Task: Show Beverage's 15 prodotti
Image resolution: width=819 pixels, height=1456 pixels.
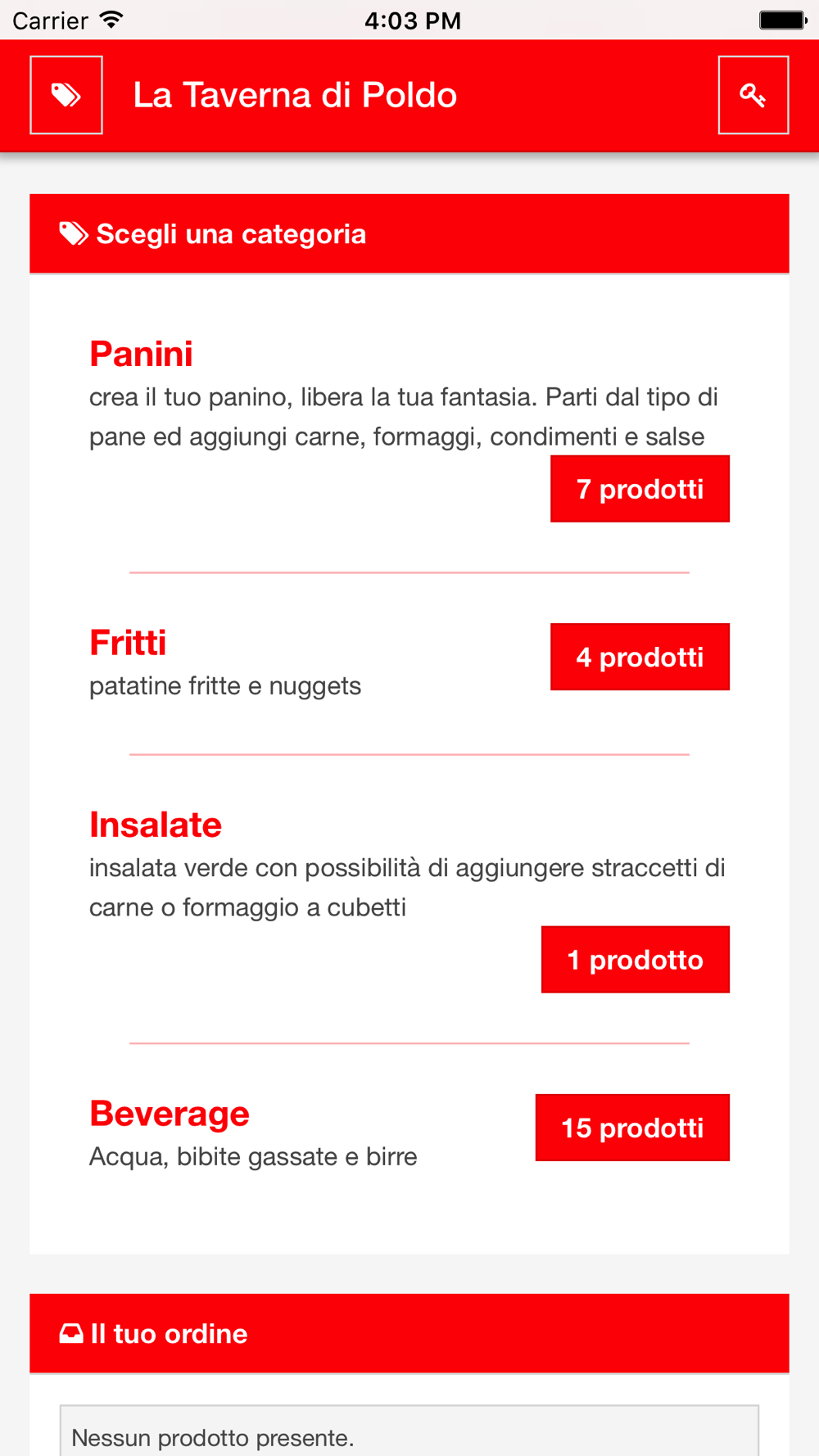Action: pyautogui.click(x=632, y=1128)
